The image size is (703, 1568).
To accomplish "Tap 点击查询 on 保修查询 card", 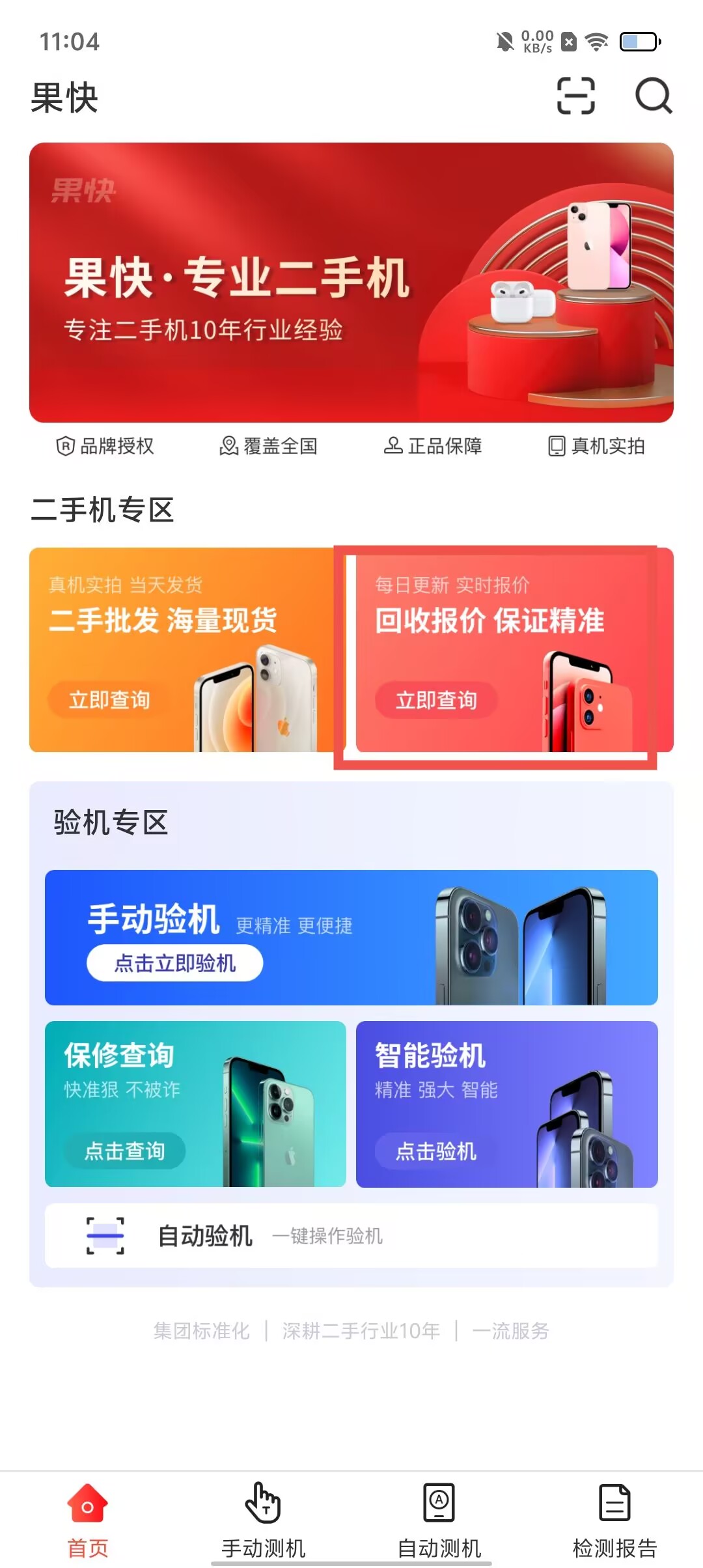I will 125,1151.
